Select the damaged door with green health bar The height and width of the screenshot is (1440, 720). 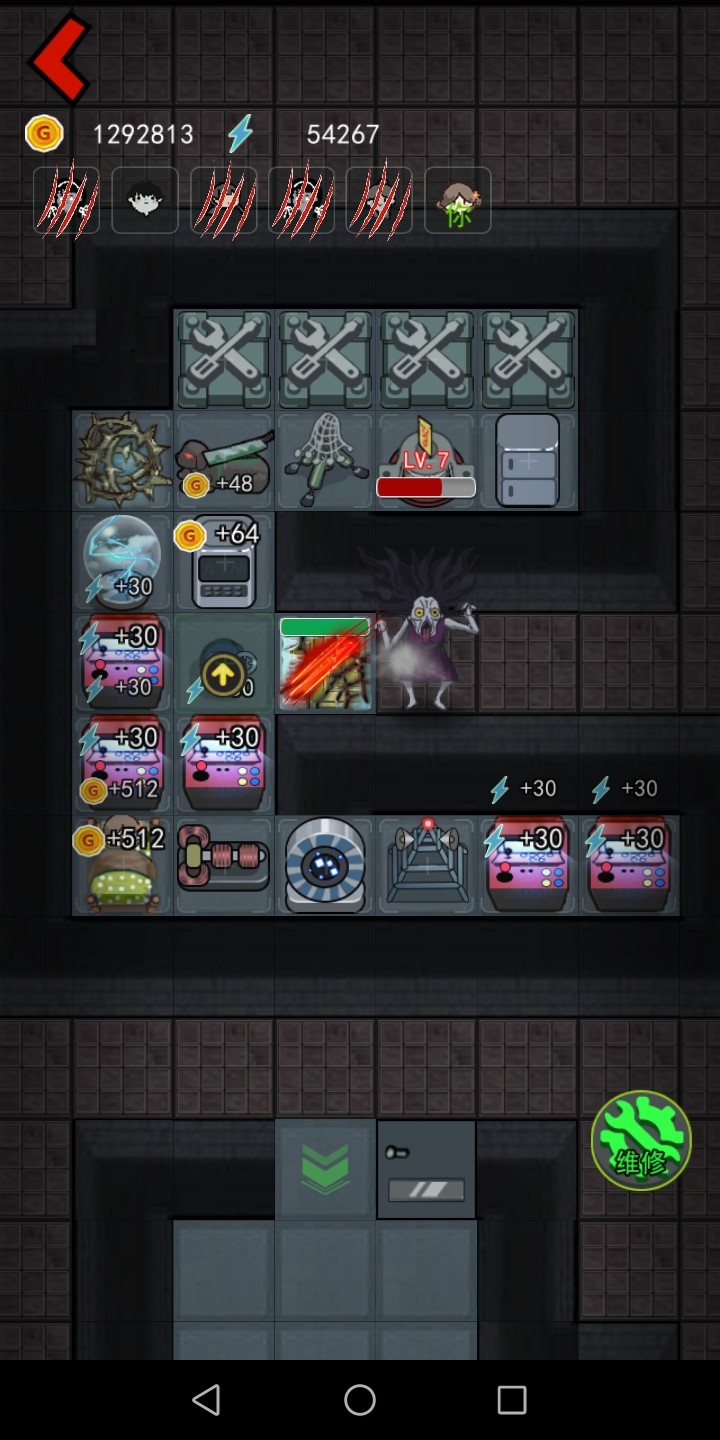coord(325,664)
